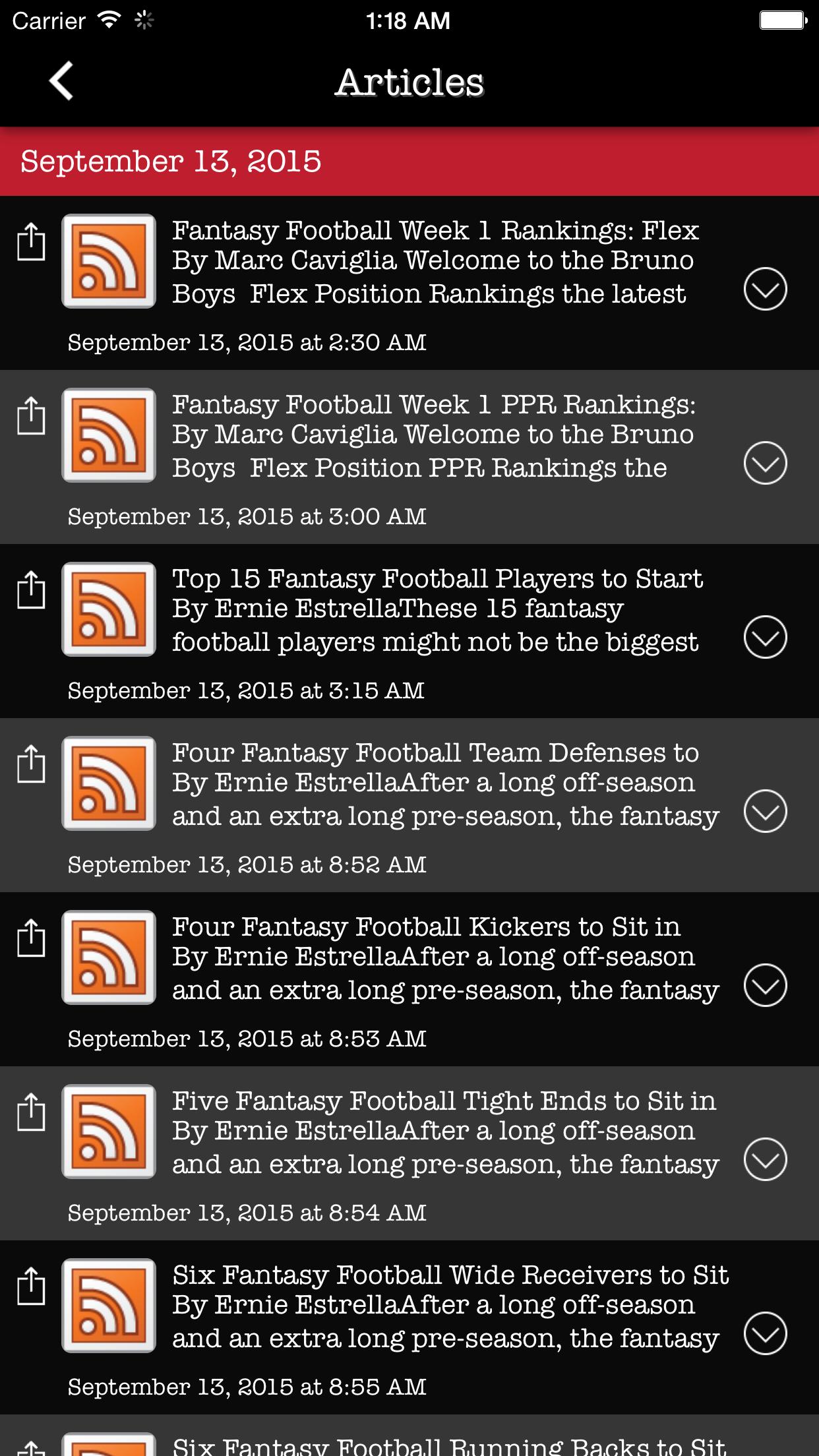
Task: Expand the Top 15 Players to Start article
Action: 765,637
